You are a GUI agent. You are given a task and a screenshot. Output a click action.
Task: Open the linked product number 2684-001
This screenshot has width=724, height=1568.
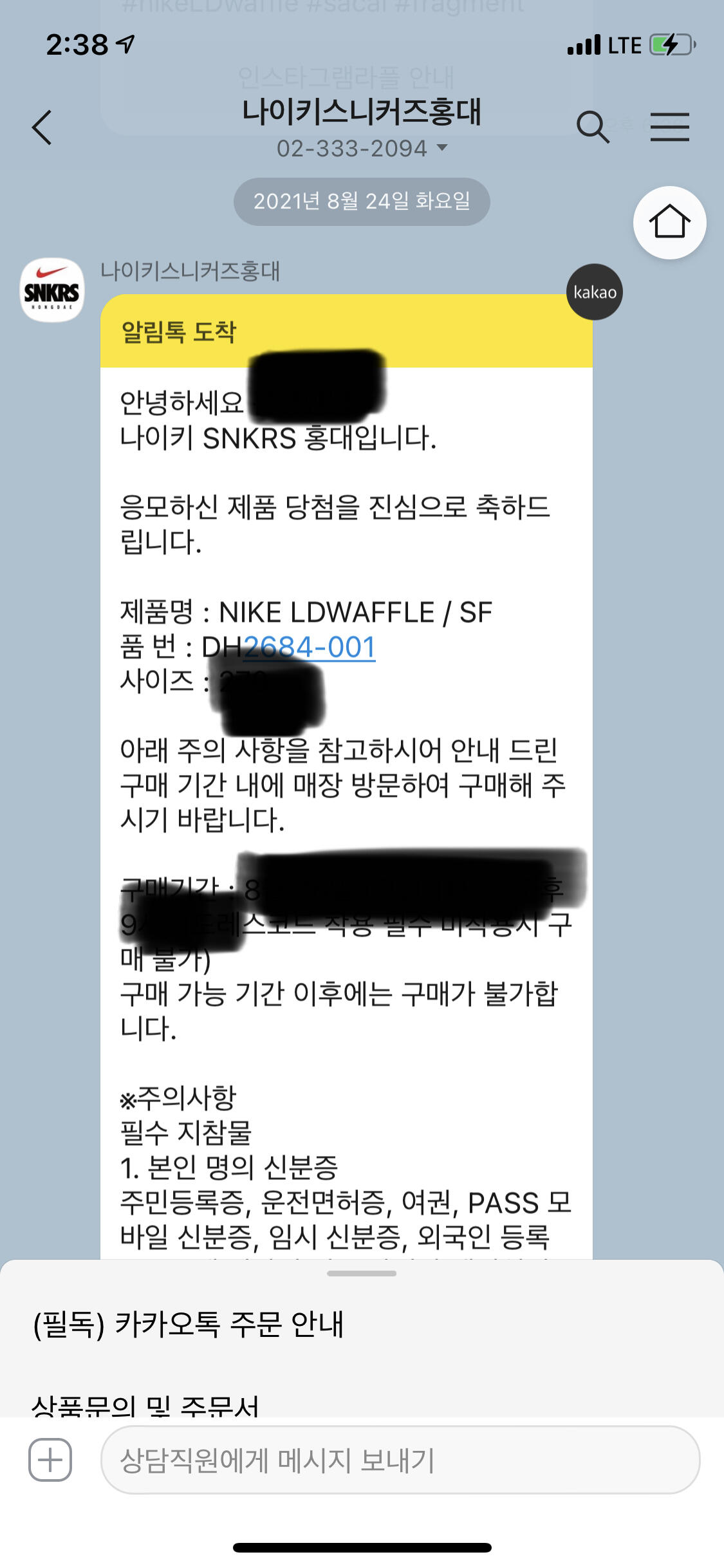pos(310,647)
